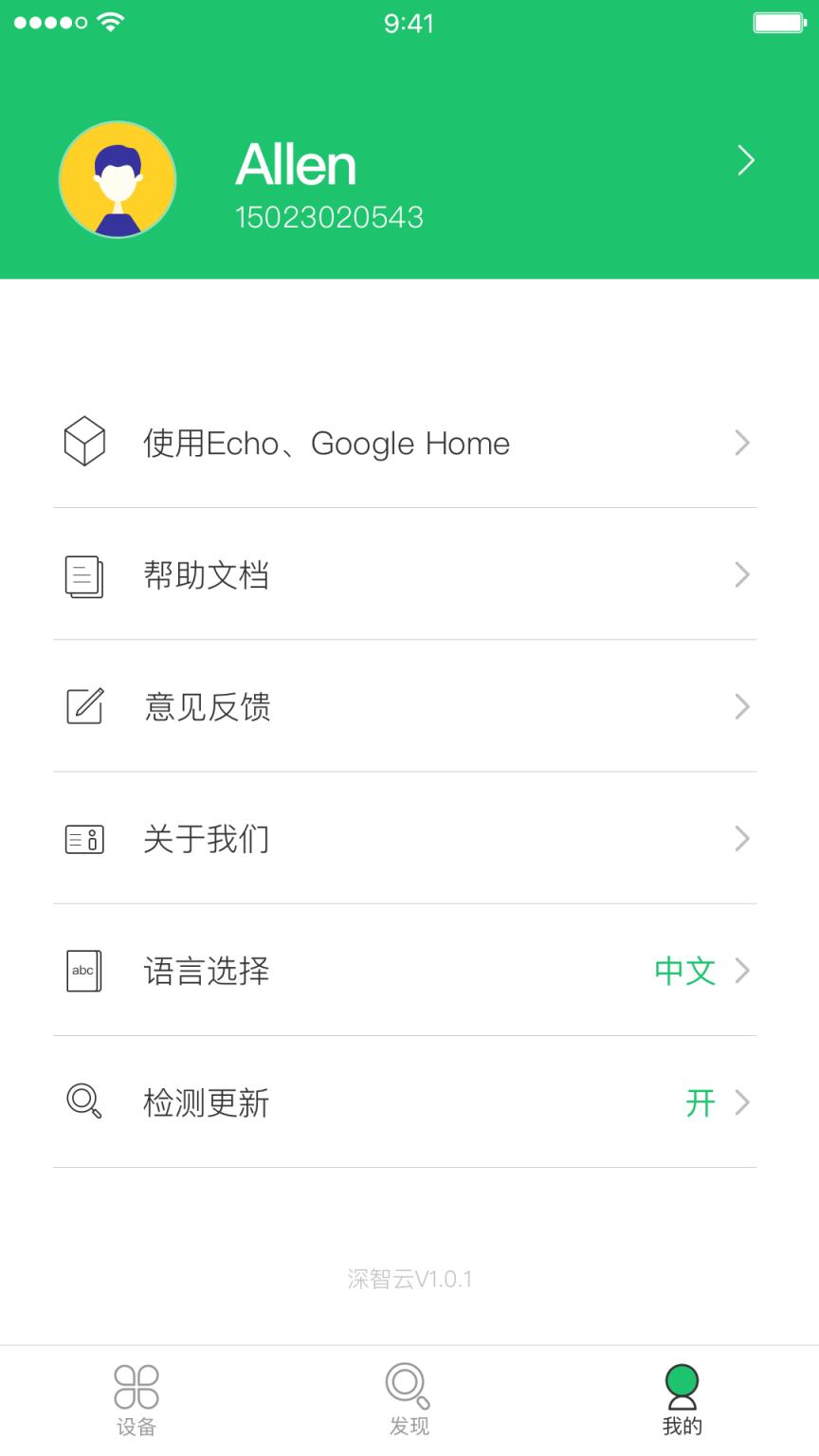Click the 检测更新 magnifier icon
The image size is (819, 1456).
coord(84,1102)
